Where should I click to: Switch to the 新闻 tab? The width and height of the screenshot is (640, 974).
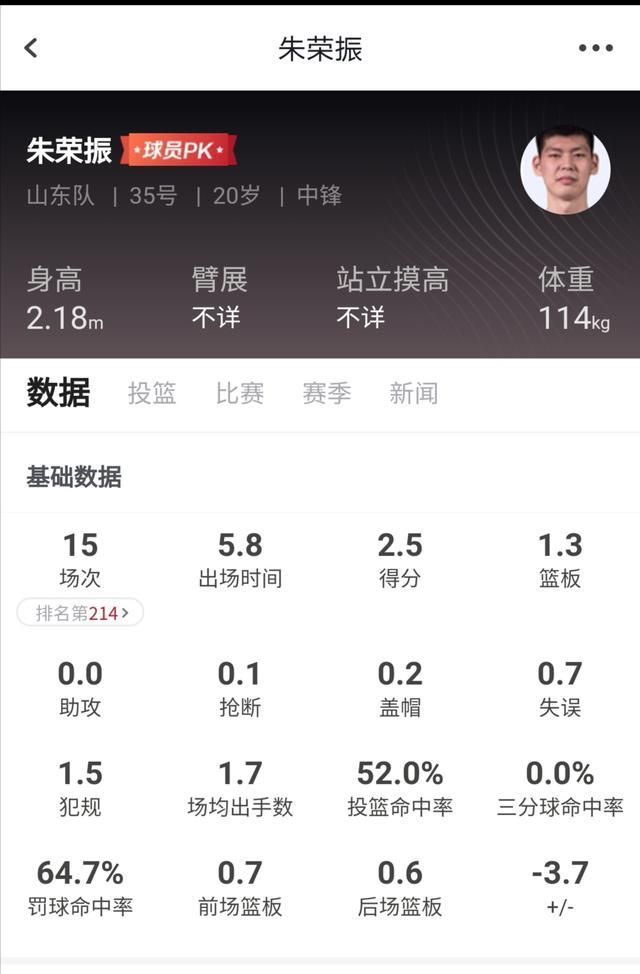click(x=414, y=394)
